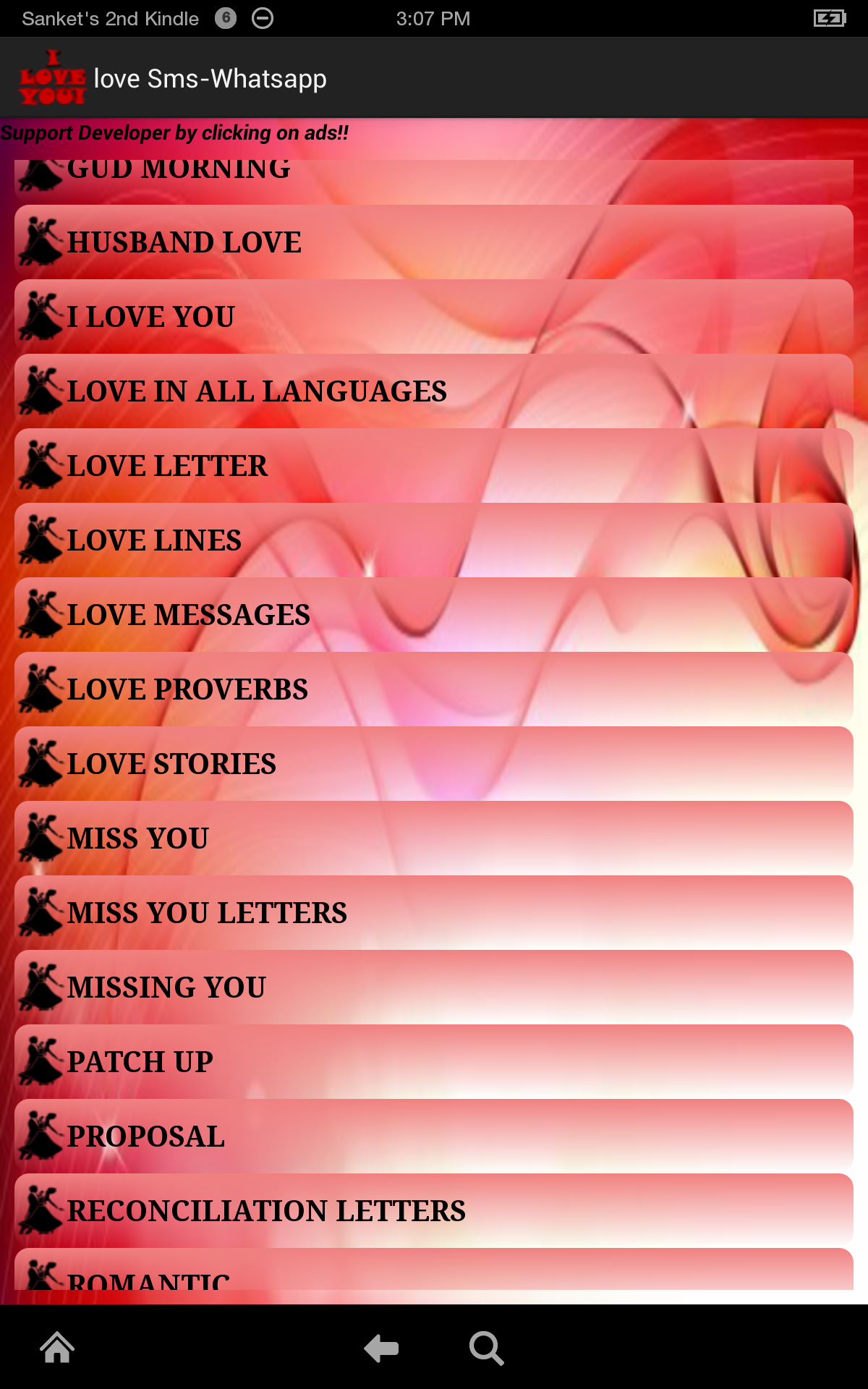Open Love Proverbs

click(434, 689)
